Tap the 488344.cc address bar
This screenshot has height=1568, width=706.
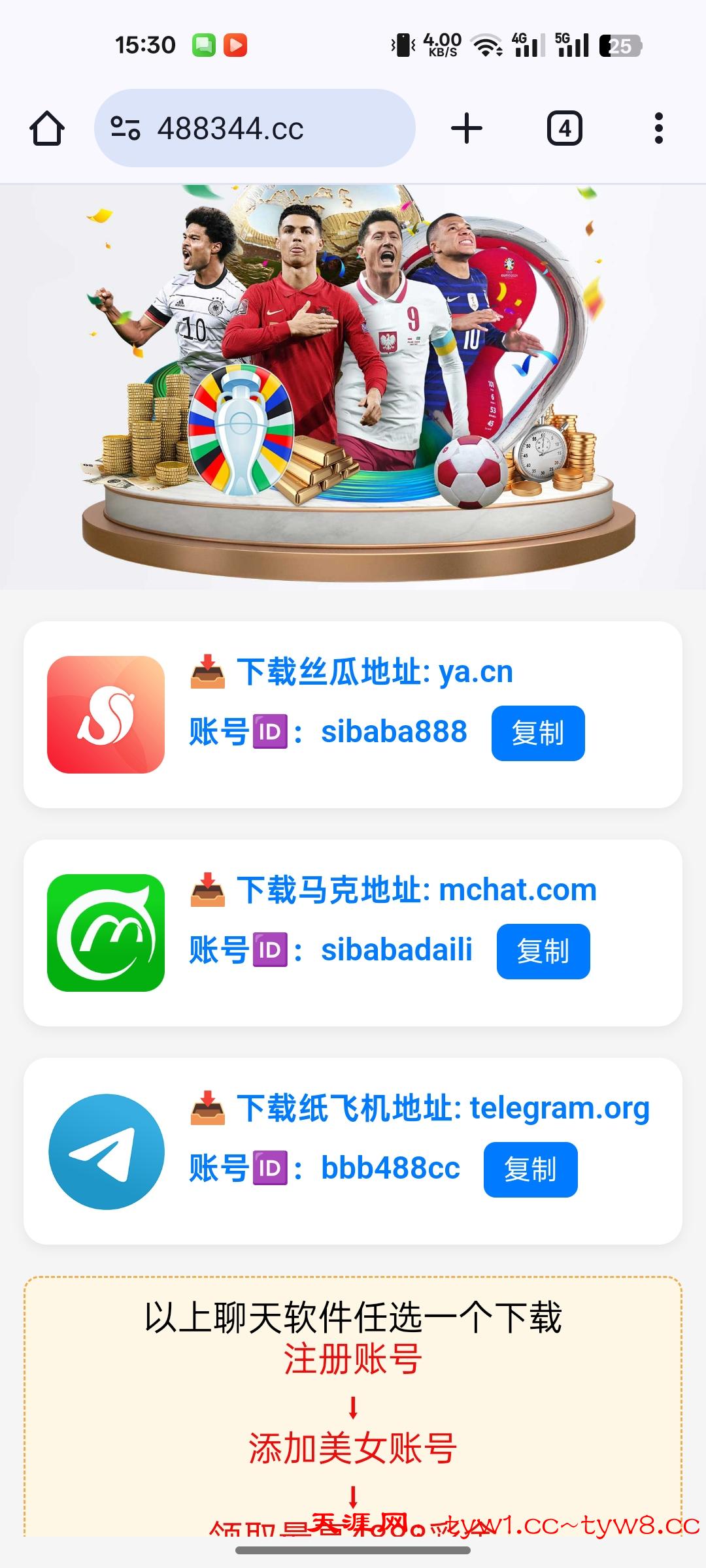point(255,128)
